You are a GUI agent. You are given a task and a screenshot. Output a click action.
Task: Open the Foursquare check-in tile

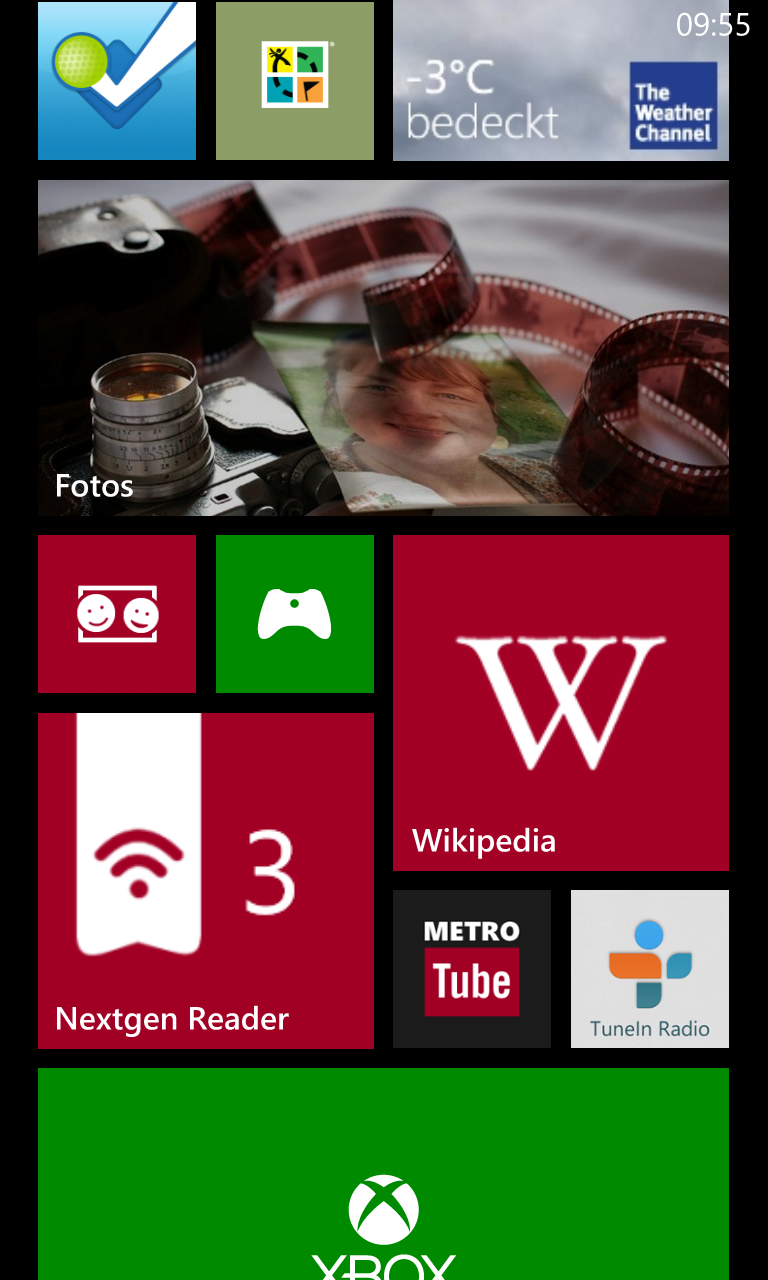pyautogui.click(x=117, y=80)
